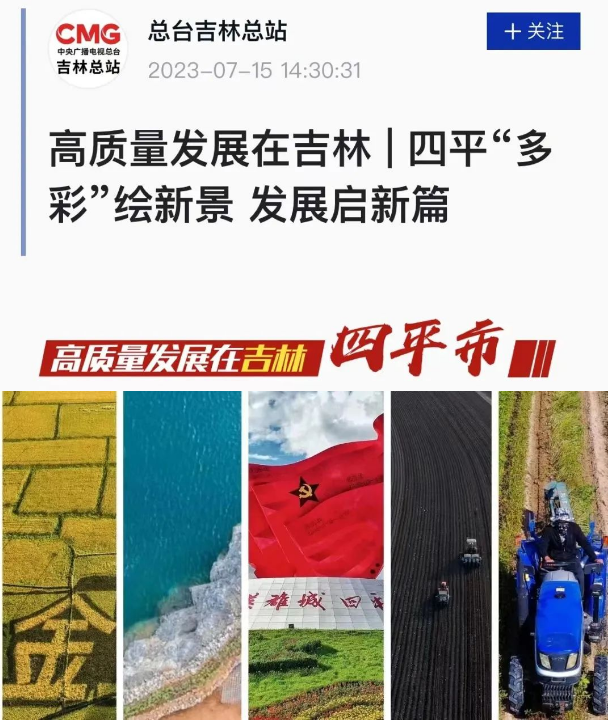Screen dimensions: 609x721
Task: Follow 总台吉林总站 with the 关注 button
Action: pyautogui.click(x=533, y=32)
